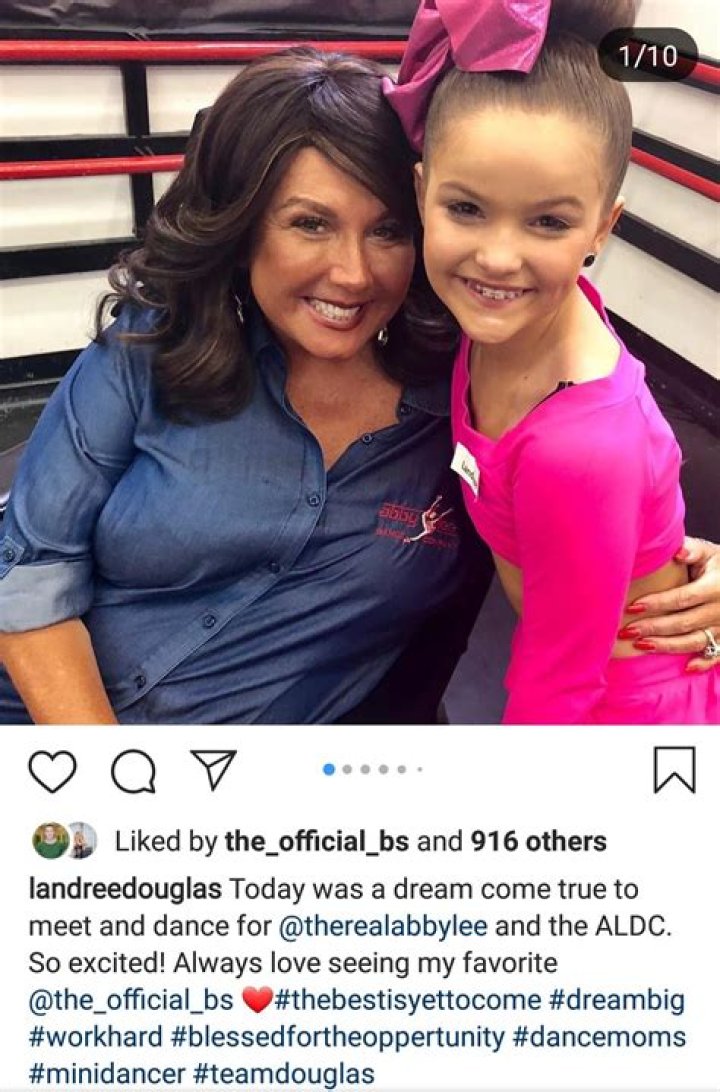
Task: Save the post with bookmark icon
Action: click(x=673, y=771)
